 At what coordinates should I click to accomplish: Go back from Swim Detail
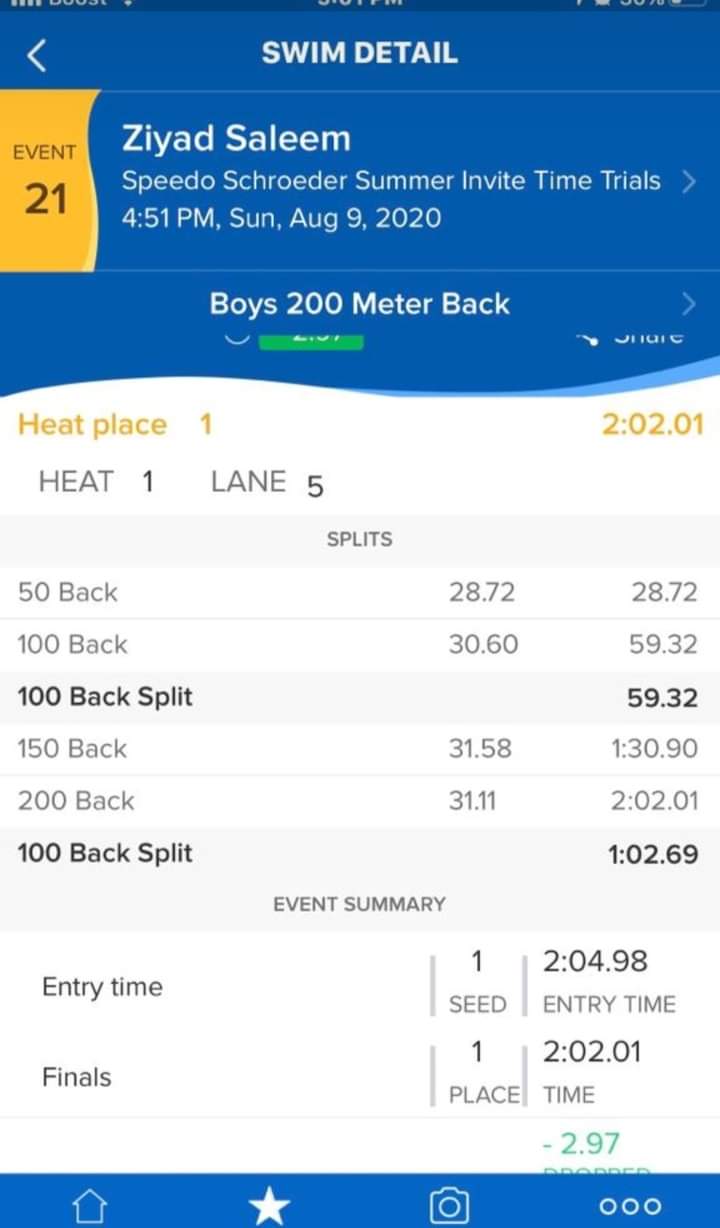point(37,55)
